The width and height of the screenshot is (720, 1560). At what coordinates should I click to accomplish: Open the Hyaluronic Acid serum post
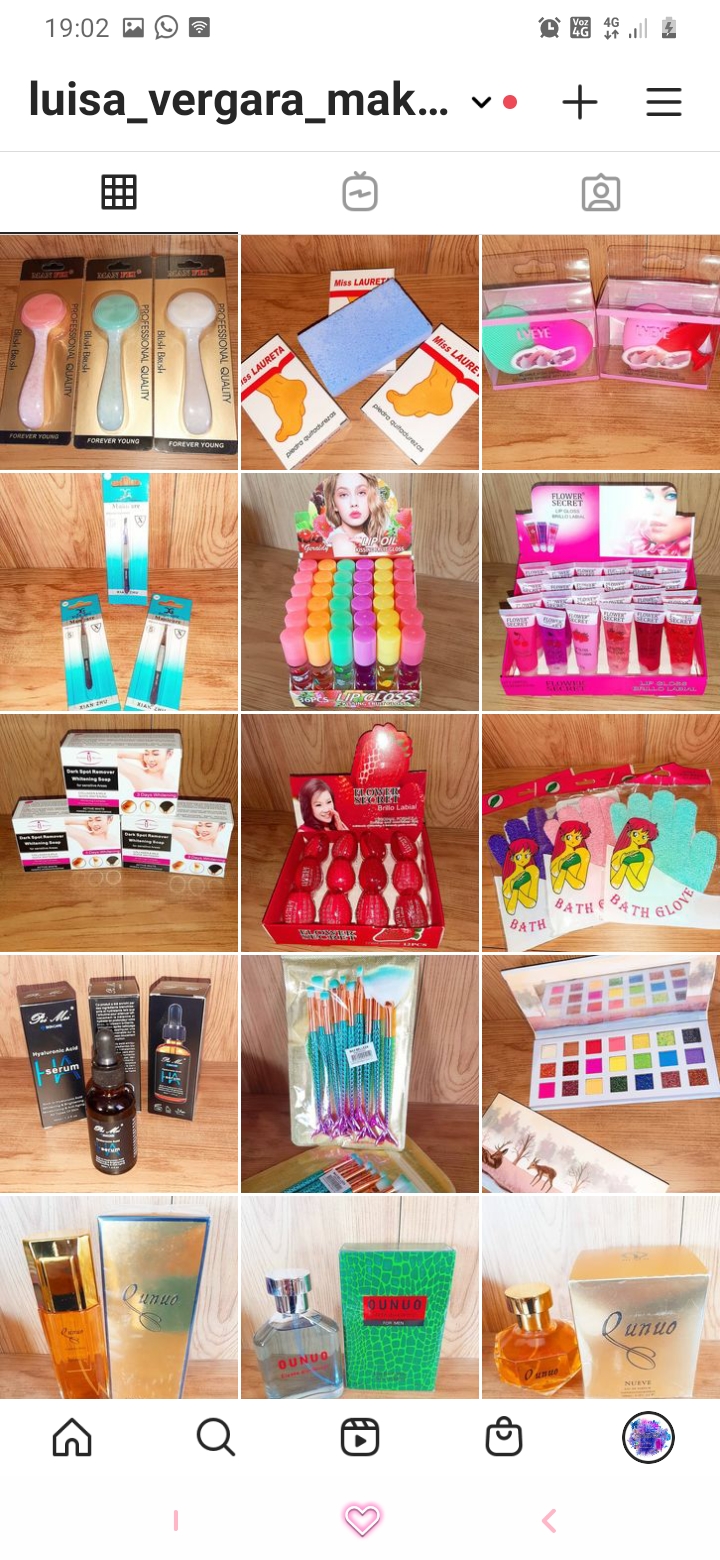click(x=119, y=1074)
